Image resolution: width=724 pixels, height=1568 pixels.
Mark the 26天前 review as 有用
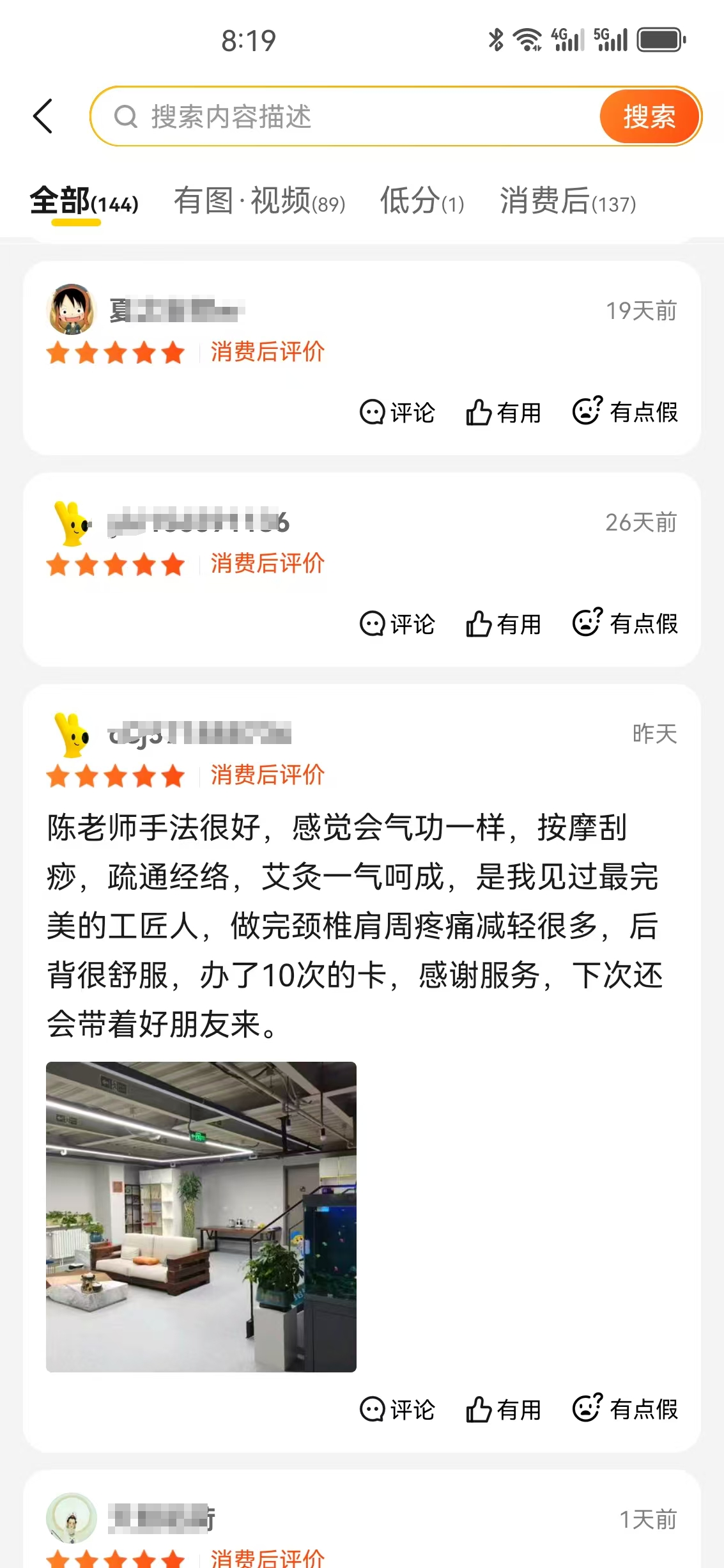(x=504, y=624)
